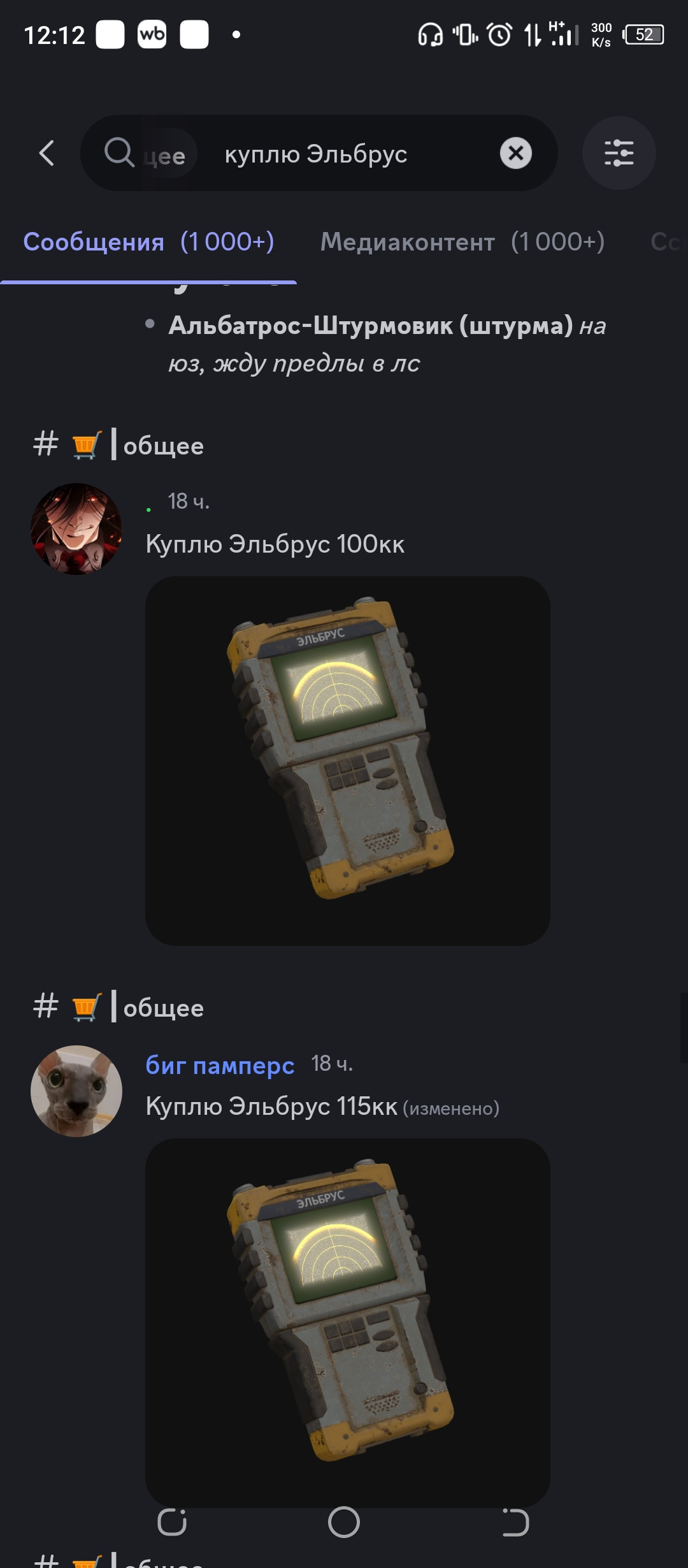Open the image under Куплю Эльбрус 100кк
The width and height of the screenshot is (688, 1568).
tap(347, 760)
